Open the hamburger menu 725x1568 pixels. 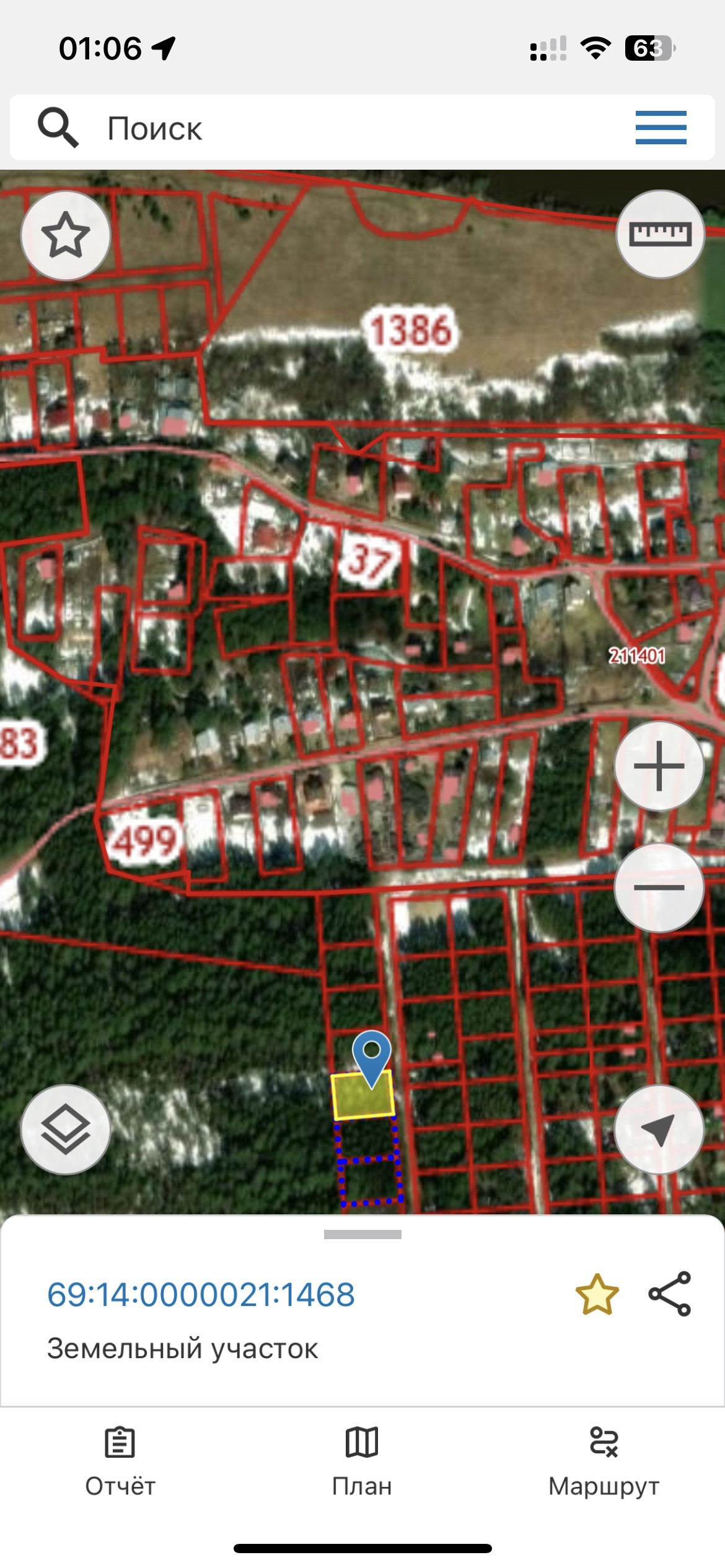tap(661, 128)
